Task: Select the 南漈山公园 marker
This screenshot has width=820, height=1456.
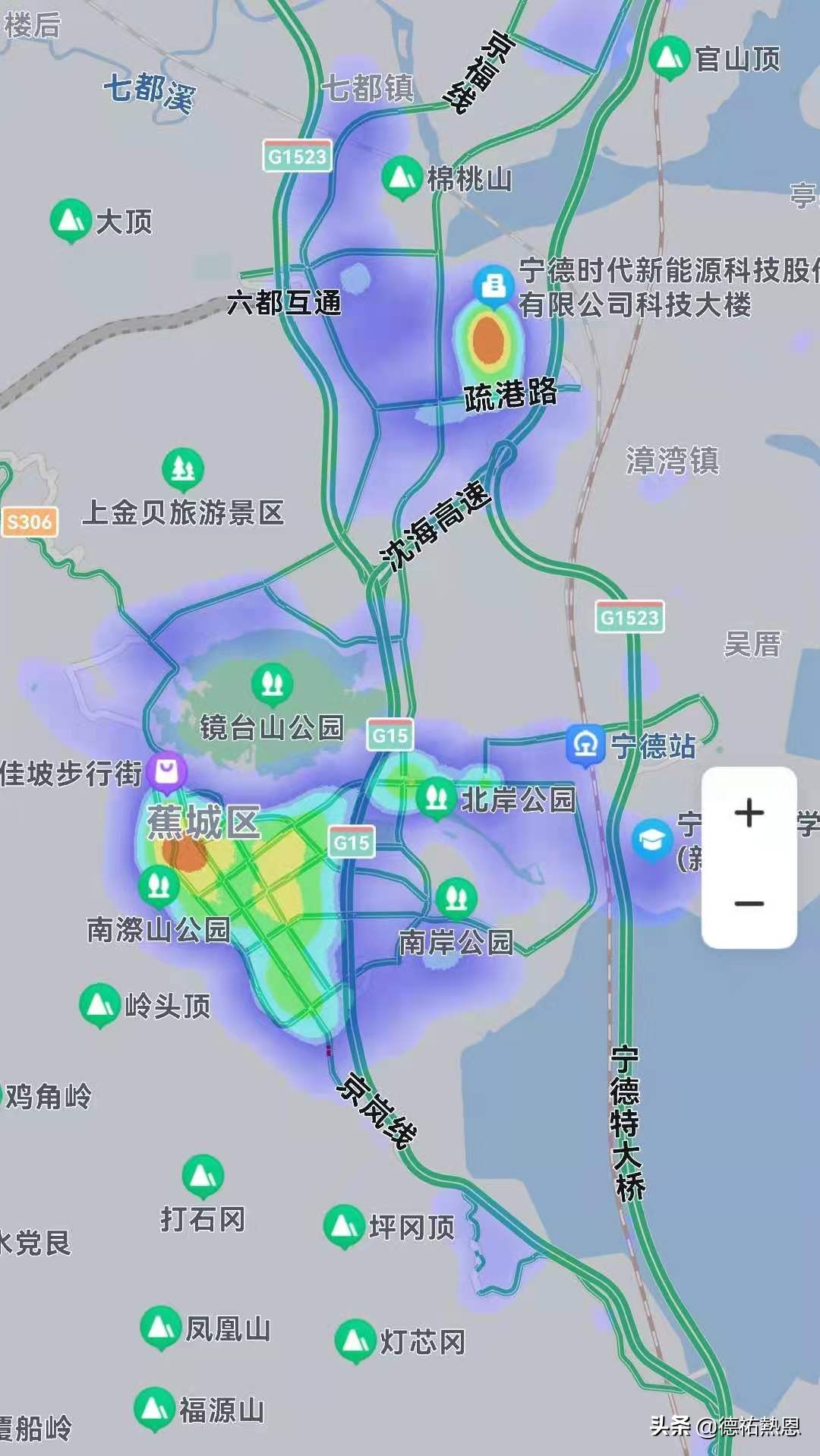Action: (x=158, y=885)
